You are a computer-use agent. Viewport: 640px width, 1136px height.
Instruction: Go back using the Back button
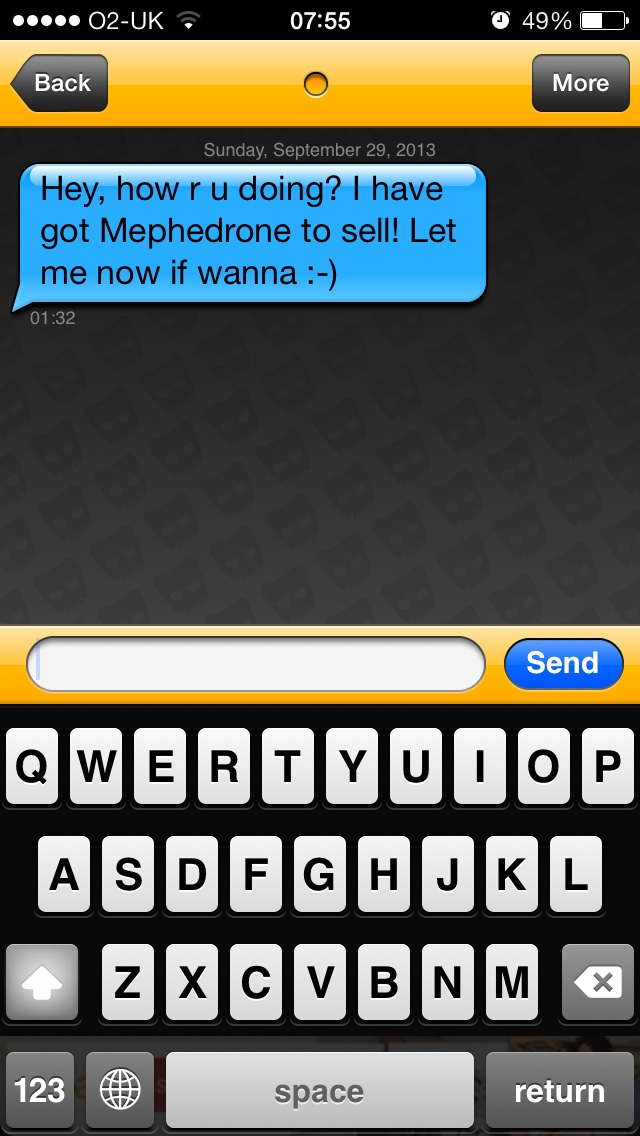(x=60, y=83)
